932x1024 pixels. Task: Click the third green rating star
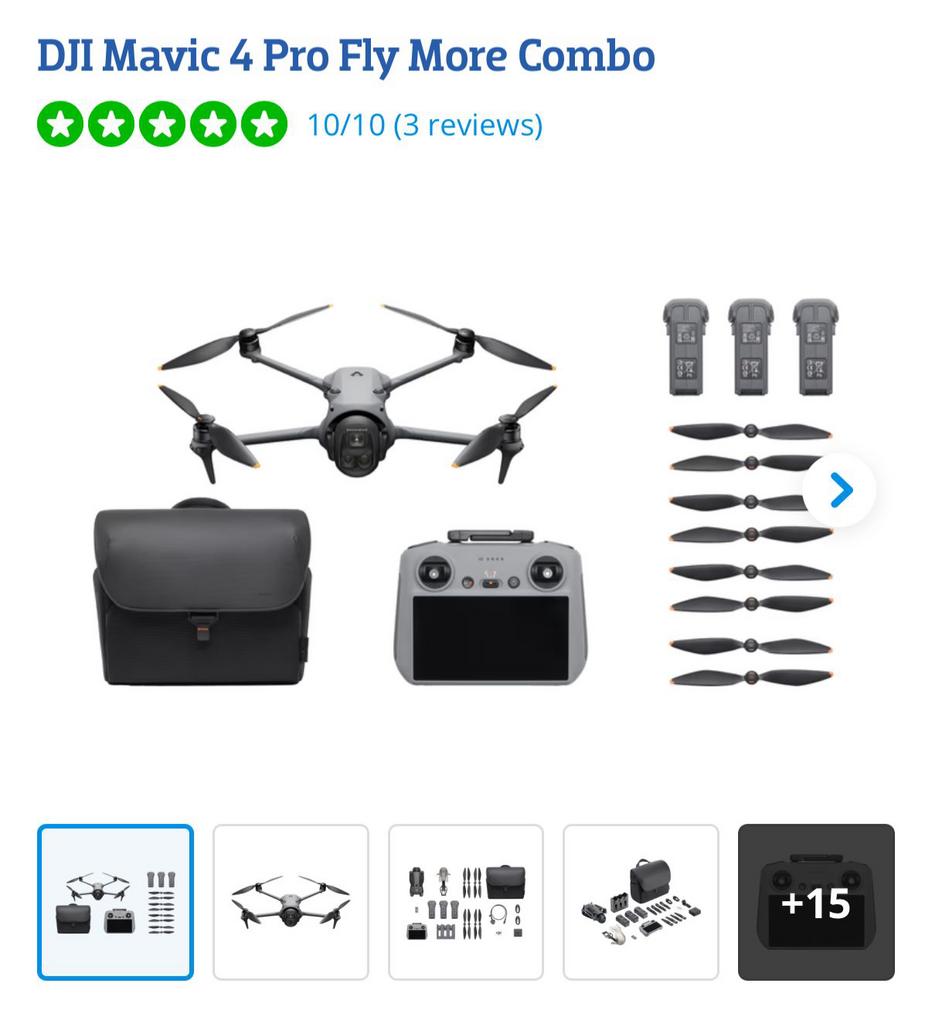(x=160, y=123)
